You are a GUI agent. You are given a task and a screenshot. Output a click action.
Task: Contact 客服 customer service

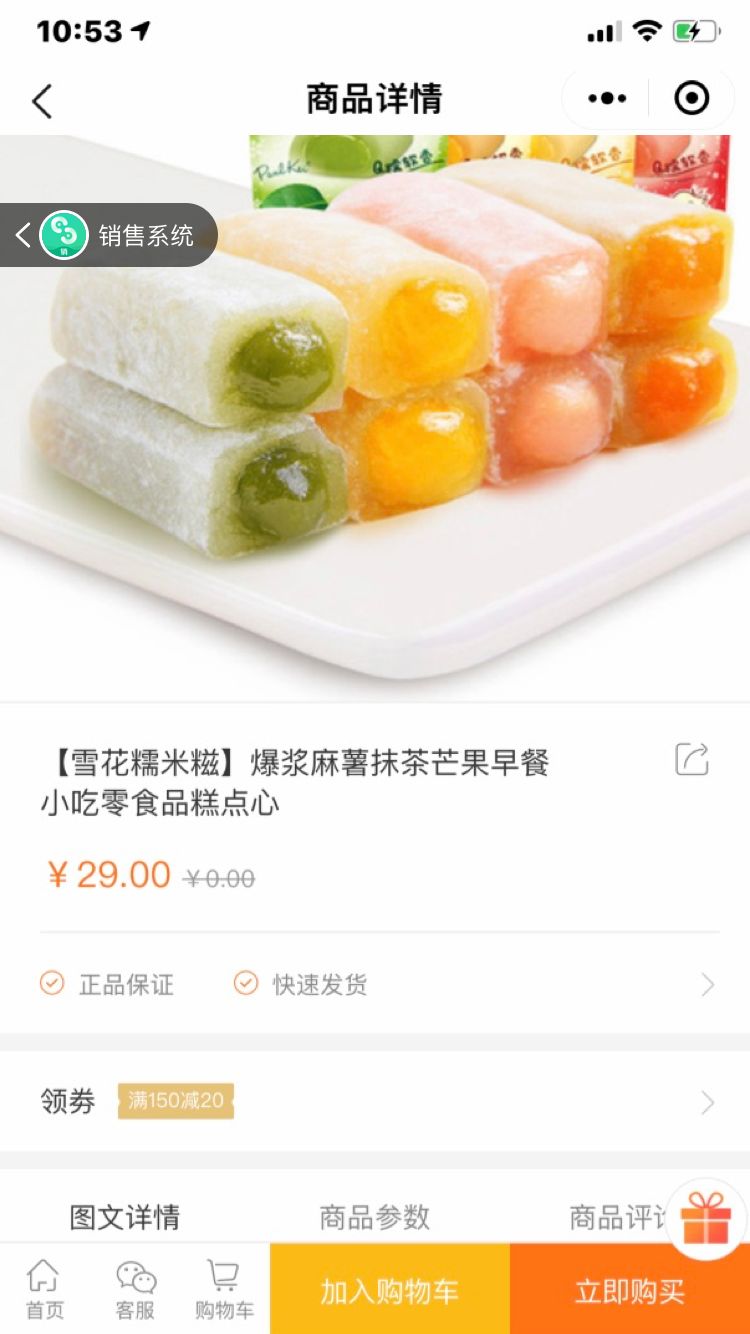pos(135,1289)
